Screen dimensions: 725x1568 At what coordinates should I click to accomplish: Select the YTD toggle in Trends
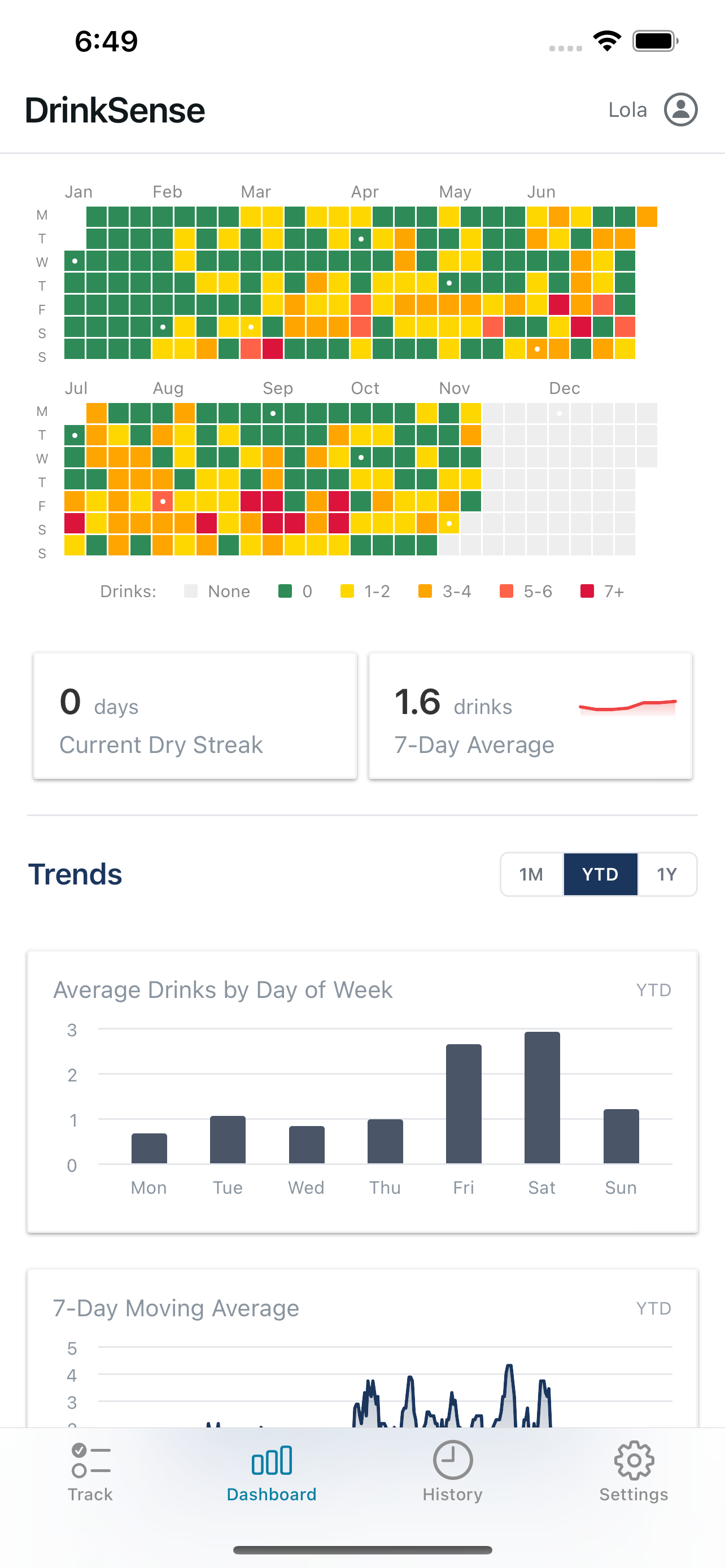pyautogui.click(x=600, y=874)
